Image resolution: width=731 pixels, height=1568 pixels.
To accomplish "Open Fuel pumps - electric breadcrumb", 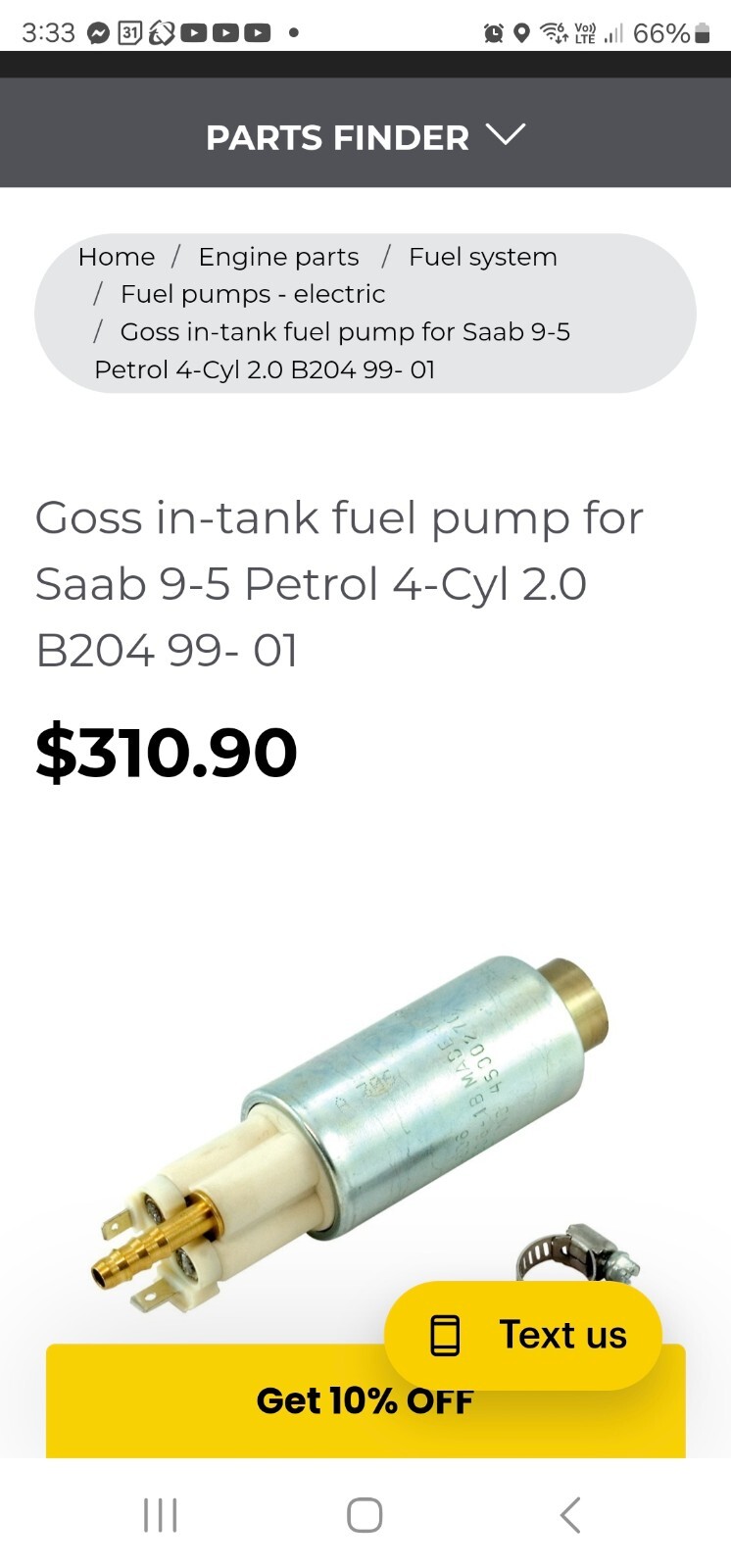I will point(252,294).
